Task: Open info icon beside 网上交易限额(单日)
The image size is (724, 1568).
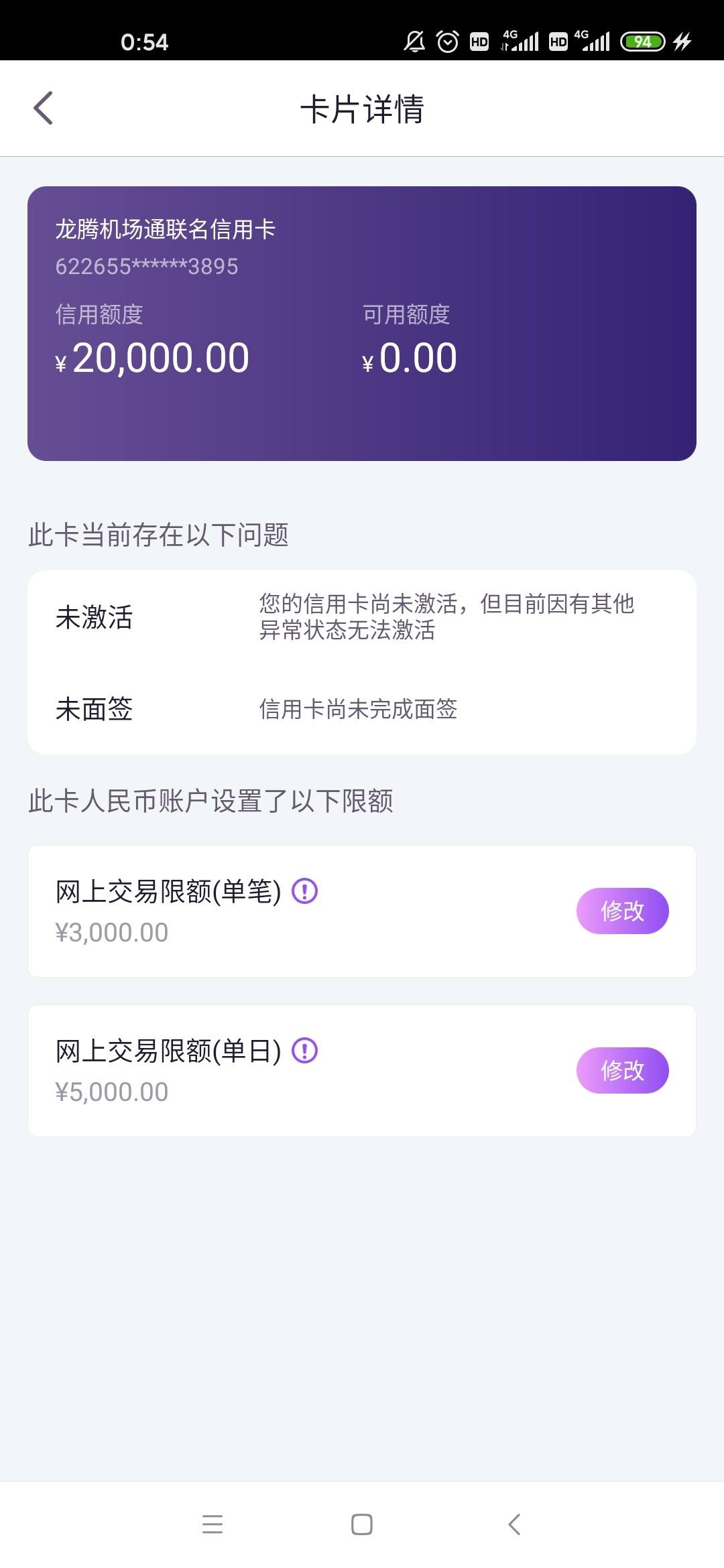Action: coord(305,1051)
